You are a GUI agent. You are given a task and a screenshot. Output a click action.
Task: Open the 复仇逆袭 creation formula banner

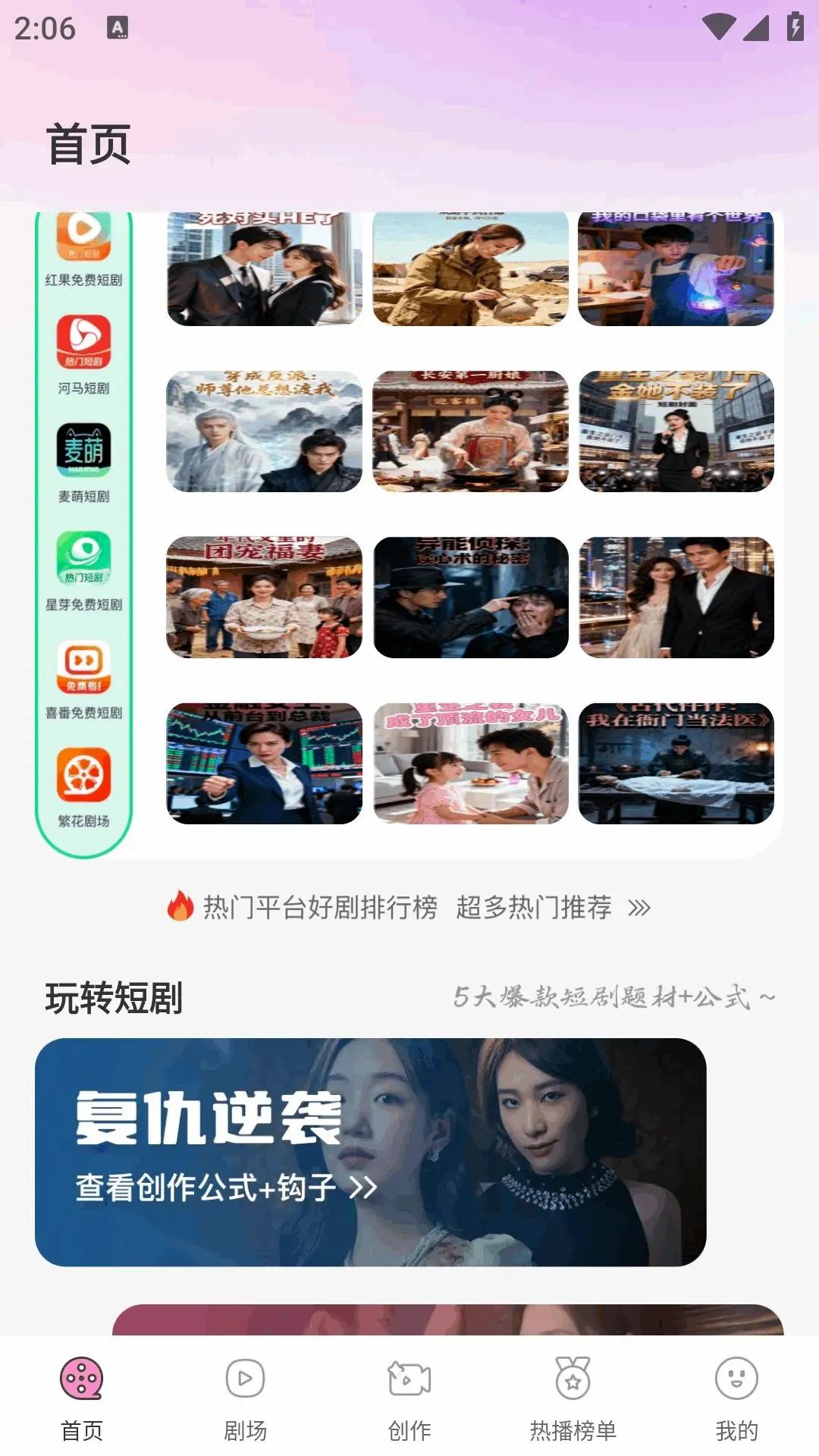(x=371, y=1152)
